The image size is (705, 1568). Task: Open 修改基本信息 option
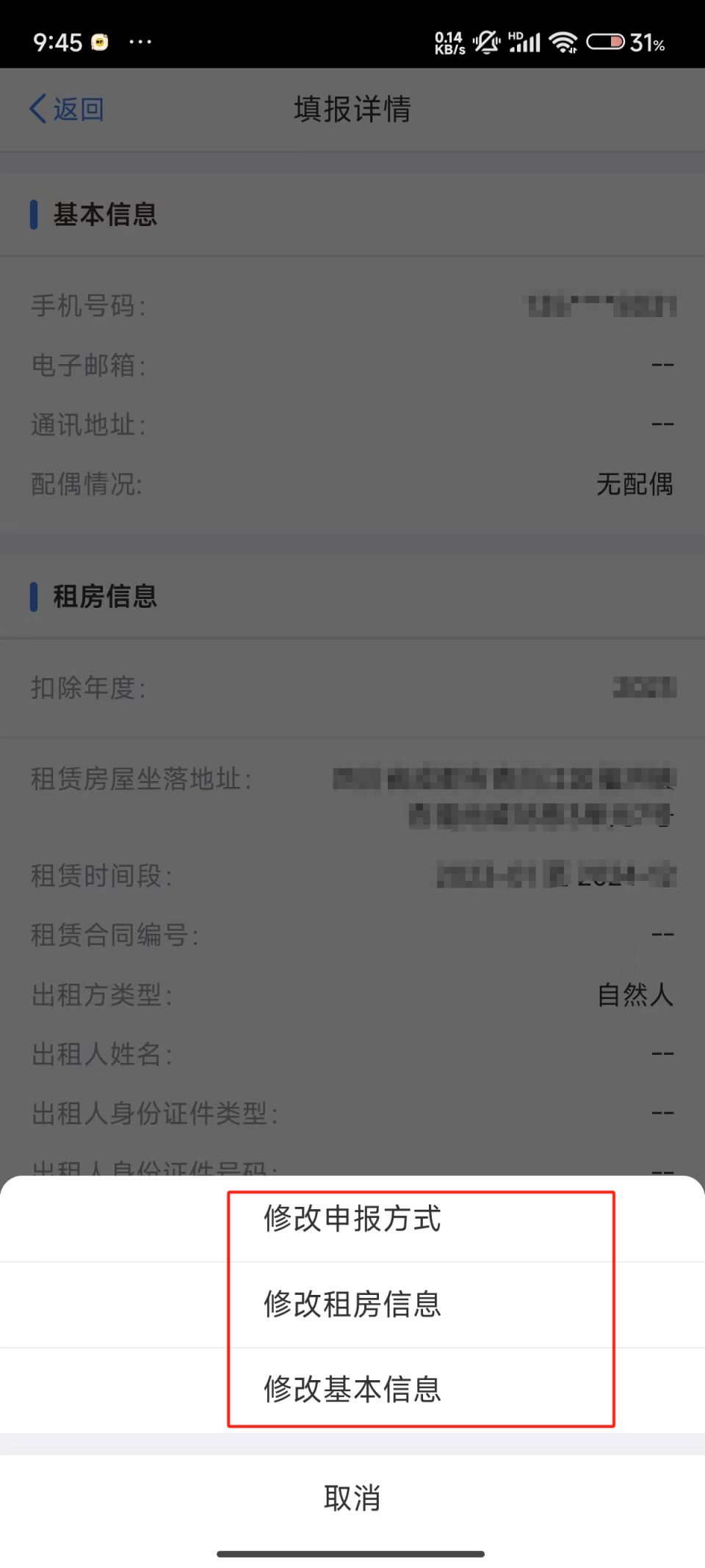(352, 1390)
